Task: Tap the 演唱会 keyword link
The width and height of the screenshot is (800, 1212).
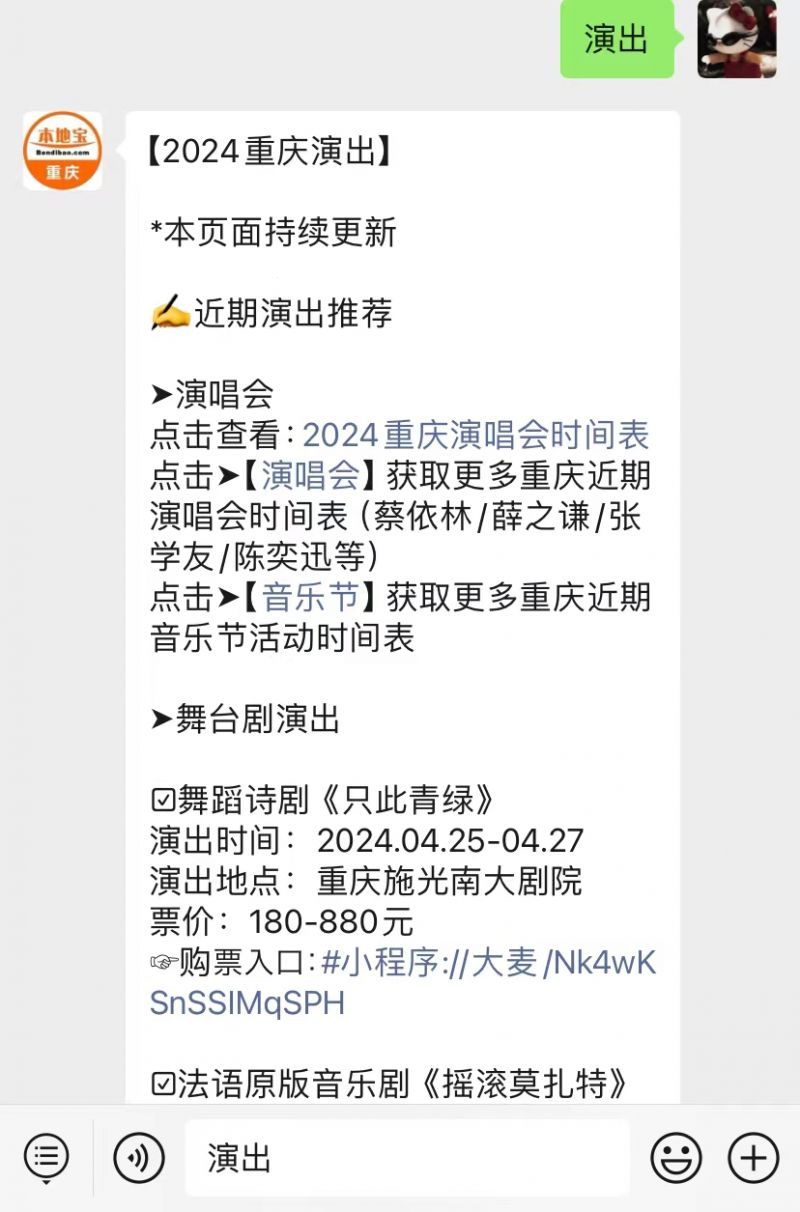Action: 309,476
